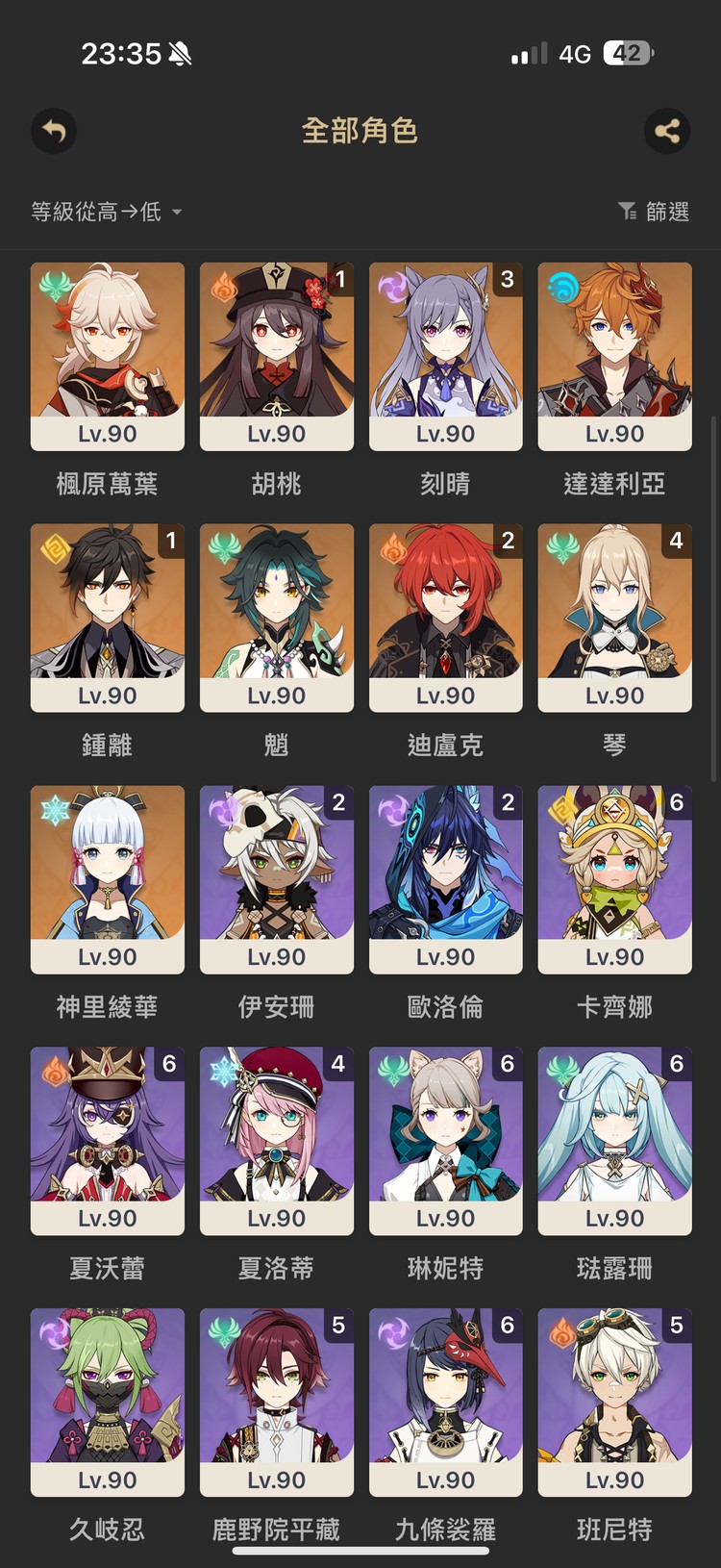
Task: Select the 胡桃 character card
Action: [x=277, y=356]
